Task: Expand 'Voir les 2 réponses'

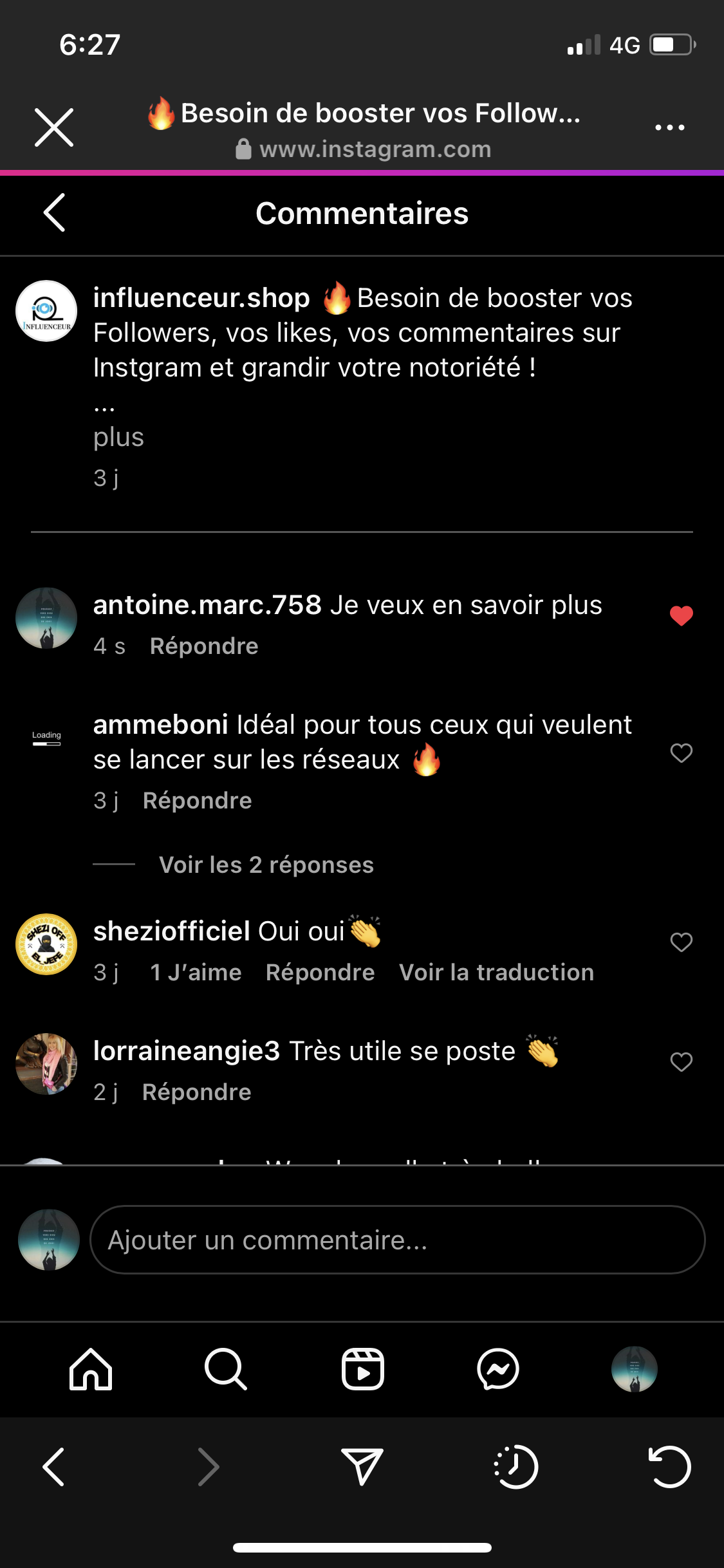Action: [x=266, y=864]
